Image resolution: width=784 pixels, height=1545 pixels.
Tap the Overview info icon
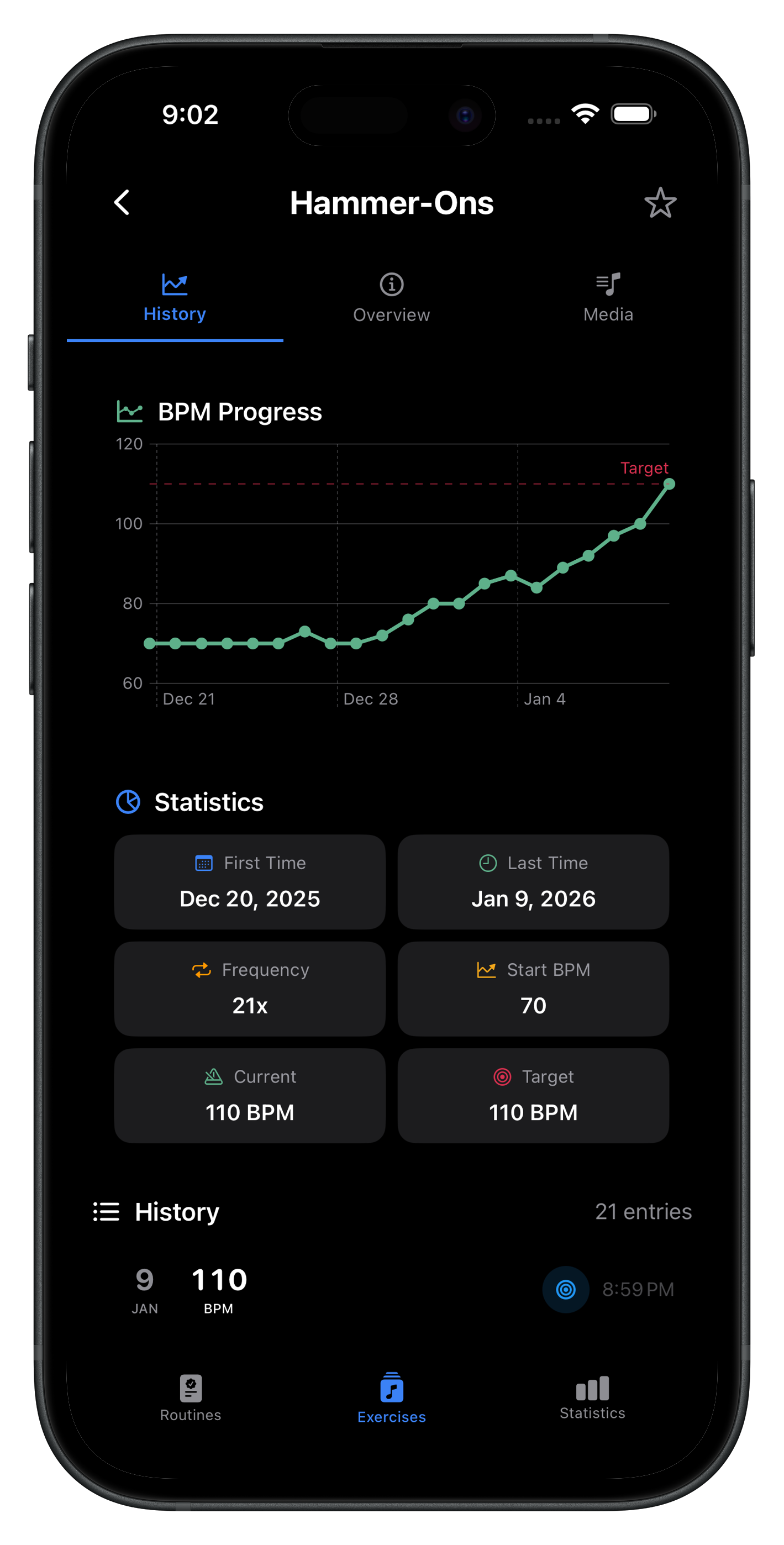point(391,283)
